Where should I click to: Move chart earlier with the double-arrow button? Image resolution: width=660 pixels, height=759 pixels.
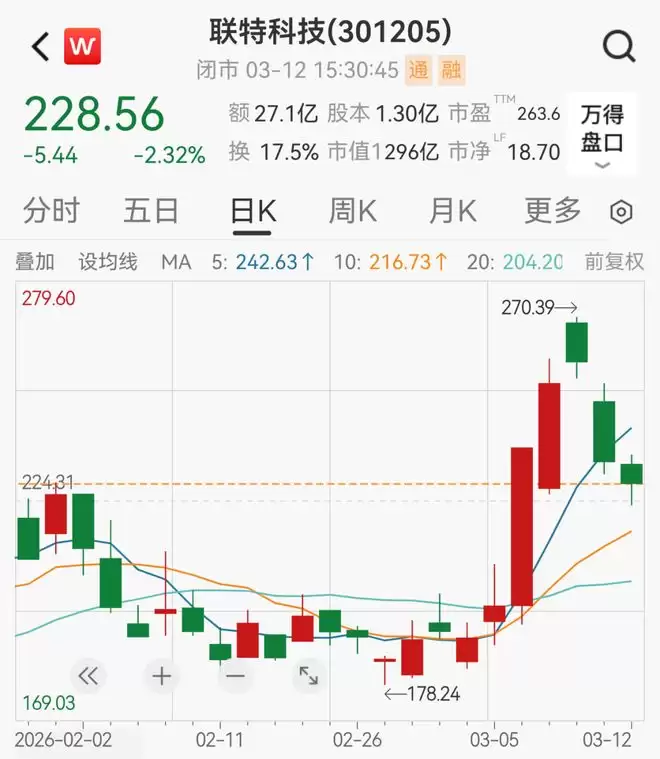point(89,676)
